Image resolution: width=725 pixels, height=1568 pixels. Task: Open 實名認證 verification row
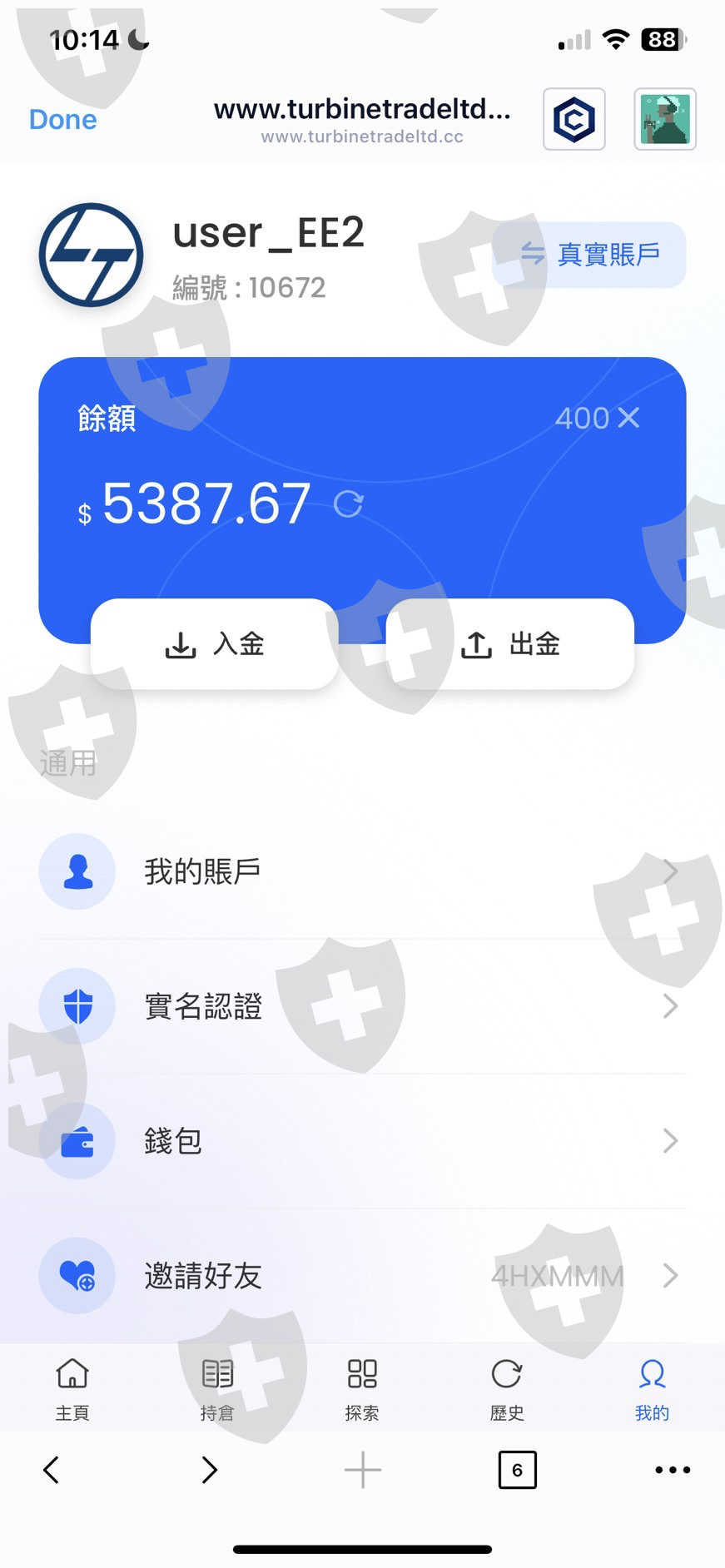362,1006
